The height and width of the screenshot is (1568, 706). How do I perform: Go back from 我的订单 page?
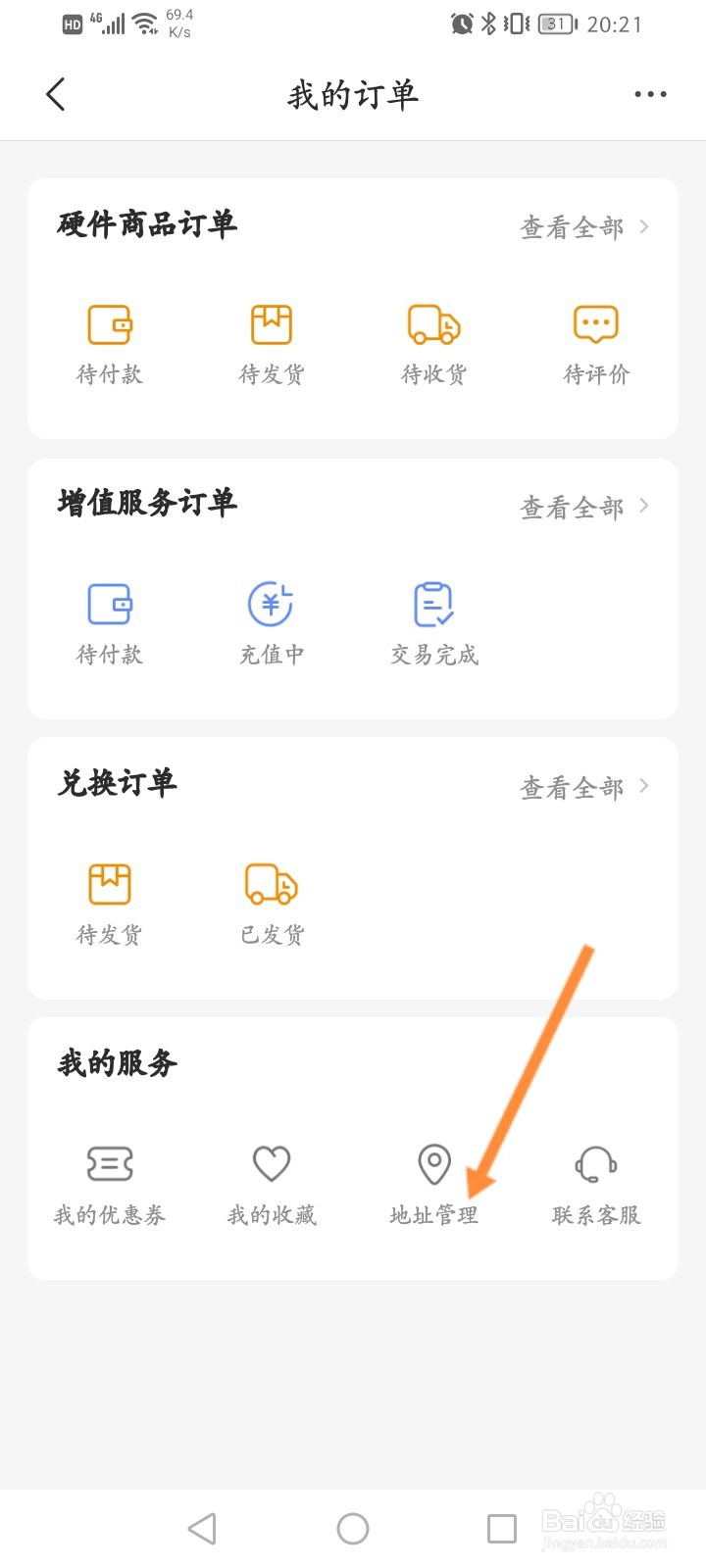(56, 94)
